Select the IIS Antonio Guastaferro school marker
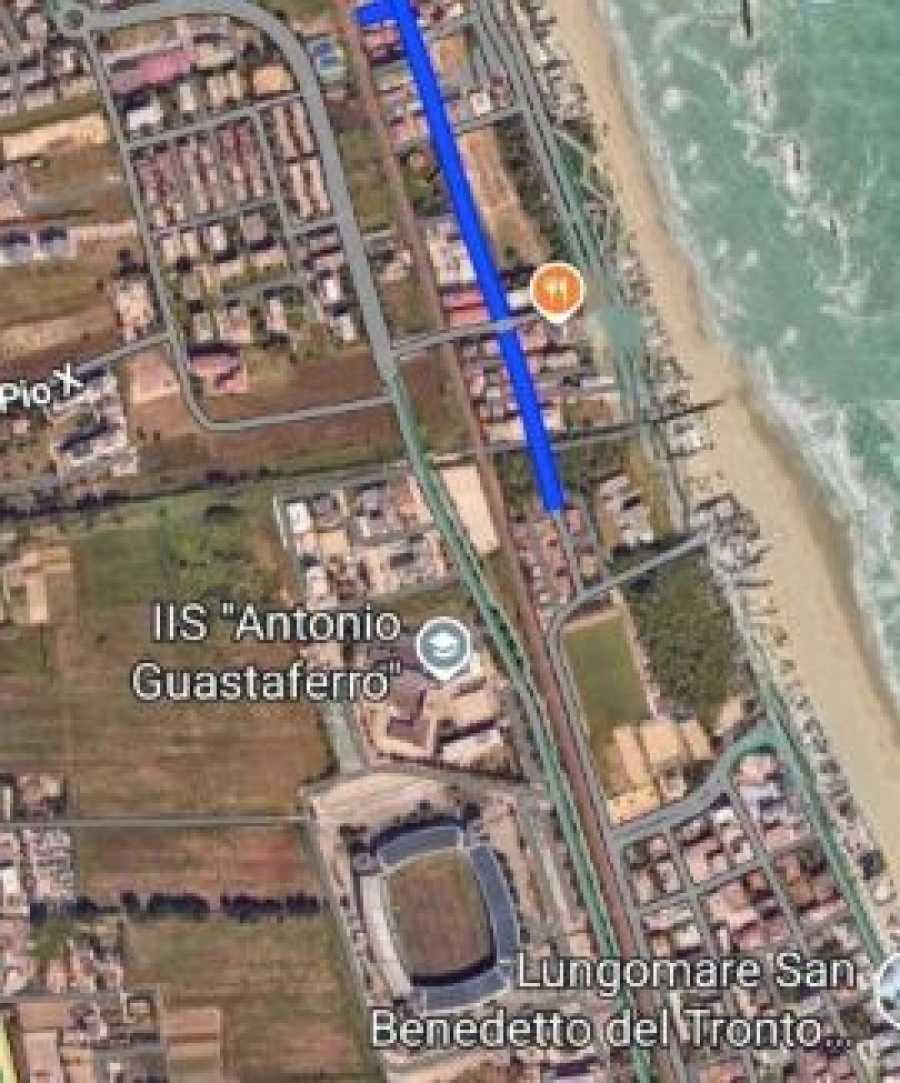 [443, 645]
